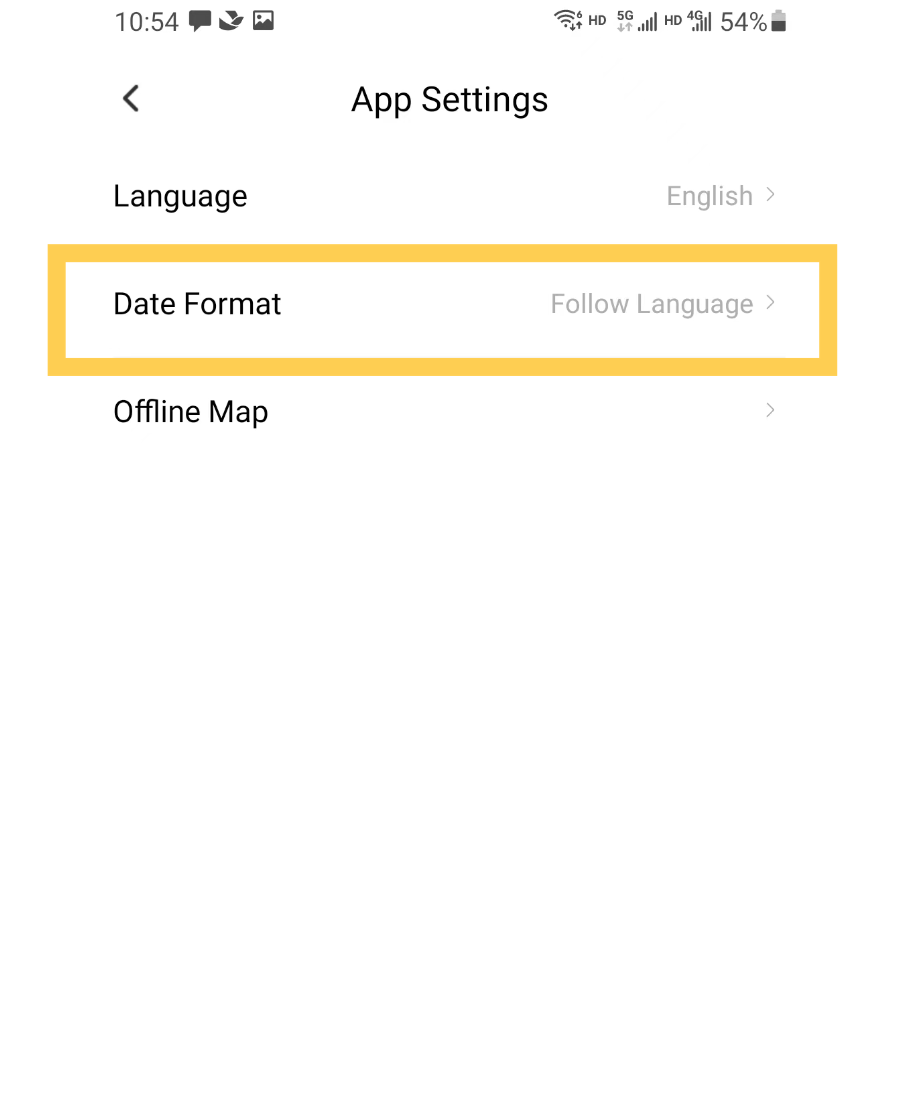
Task: Open the Offline Map setting
Action: (x=443, y=411)
